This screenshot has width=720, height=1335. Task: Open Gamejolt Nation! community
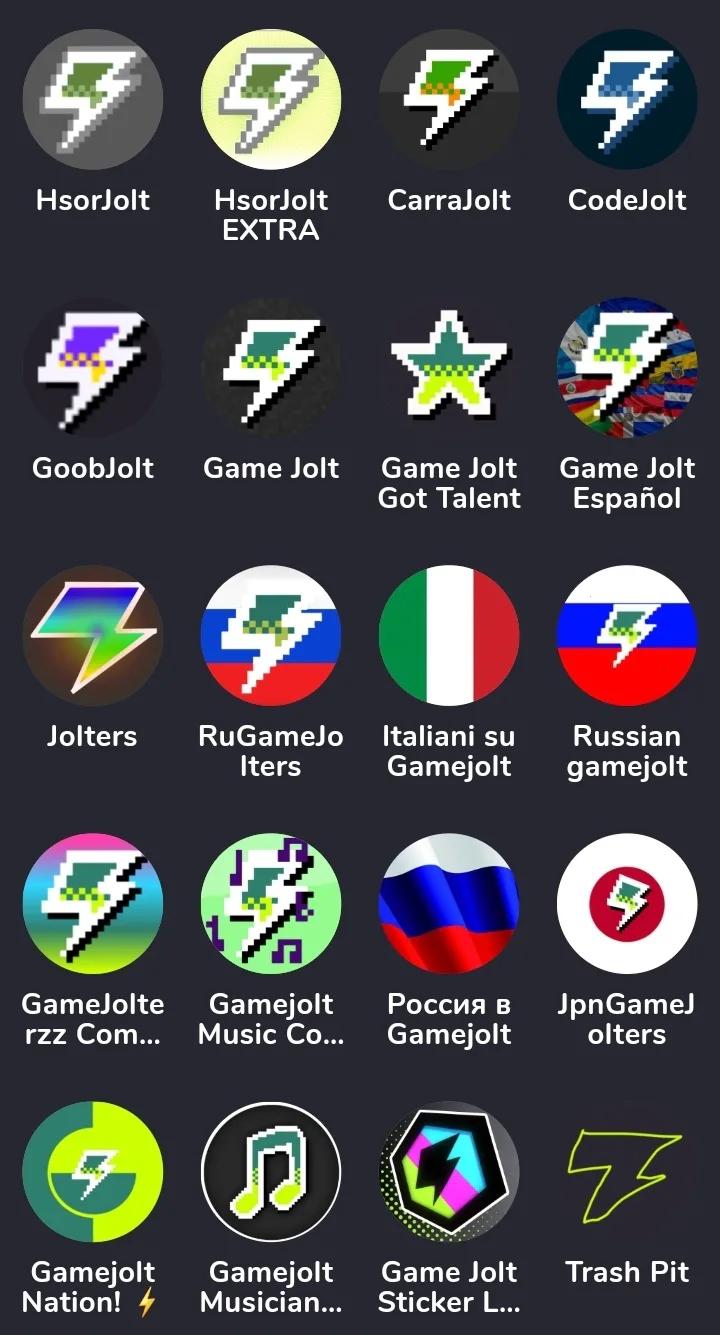[x=92, y=1171]
